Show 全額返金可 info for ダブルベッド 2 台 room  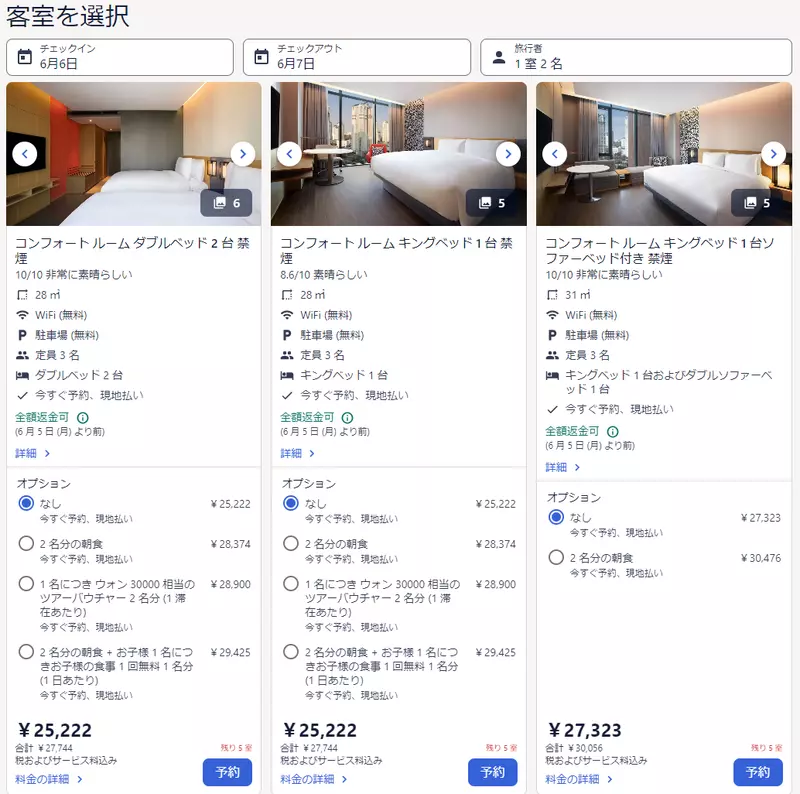82,417
